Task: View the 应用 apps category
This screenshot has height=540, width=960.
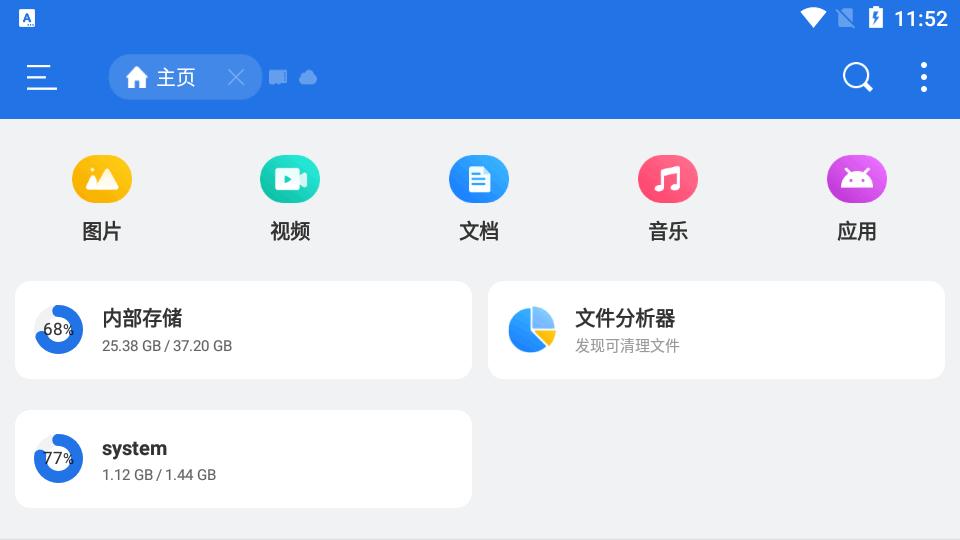Action: (857, 199)
